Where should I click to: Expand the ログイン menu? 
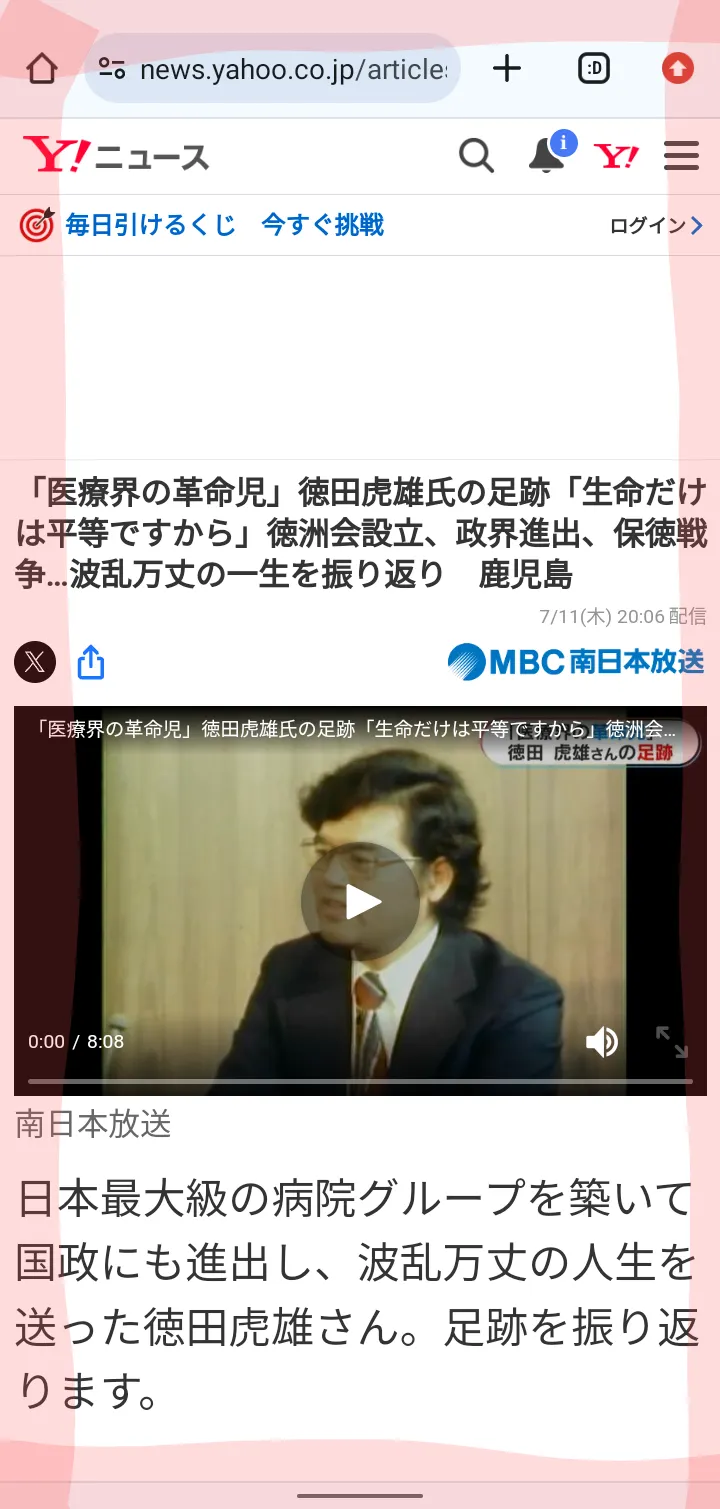tap(655, 225)
